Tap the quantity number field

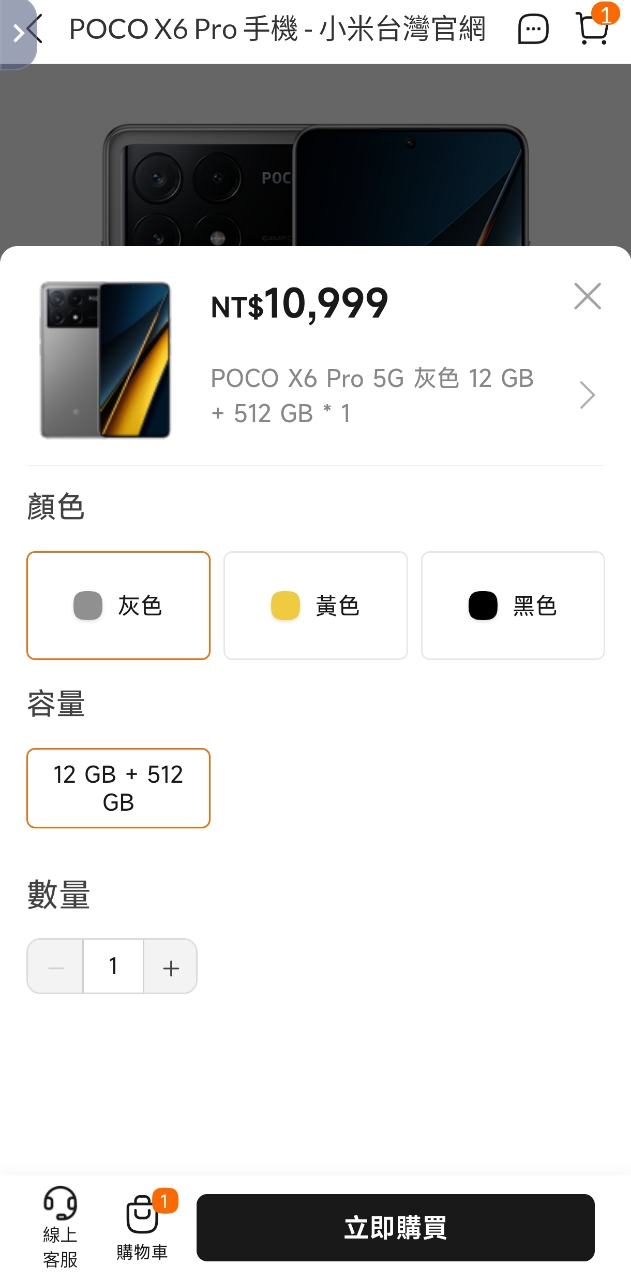point(113,966)
